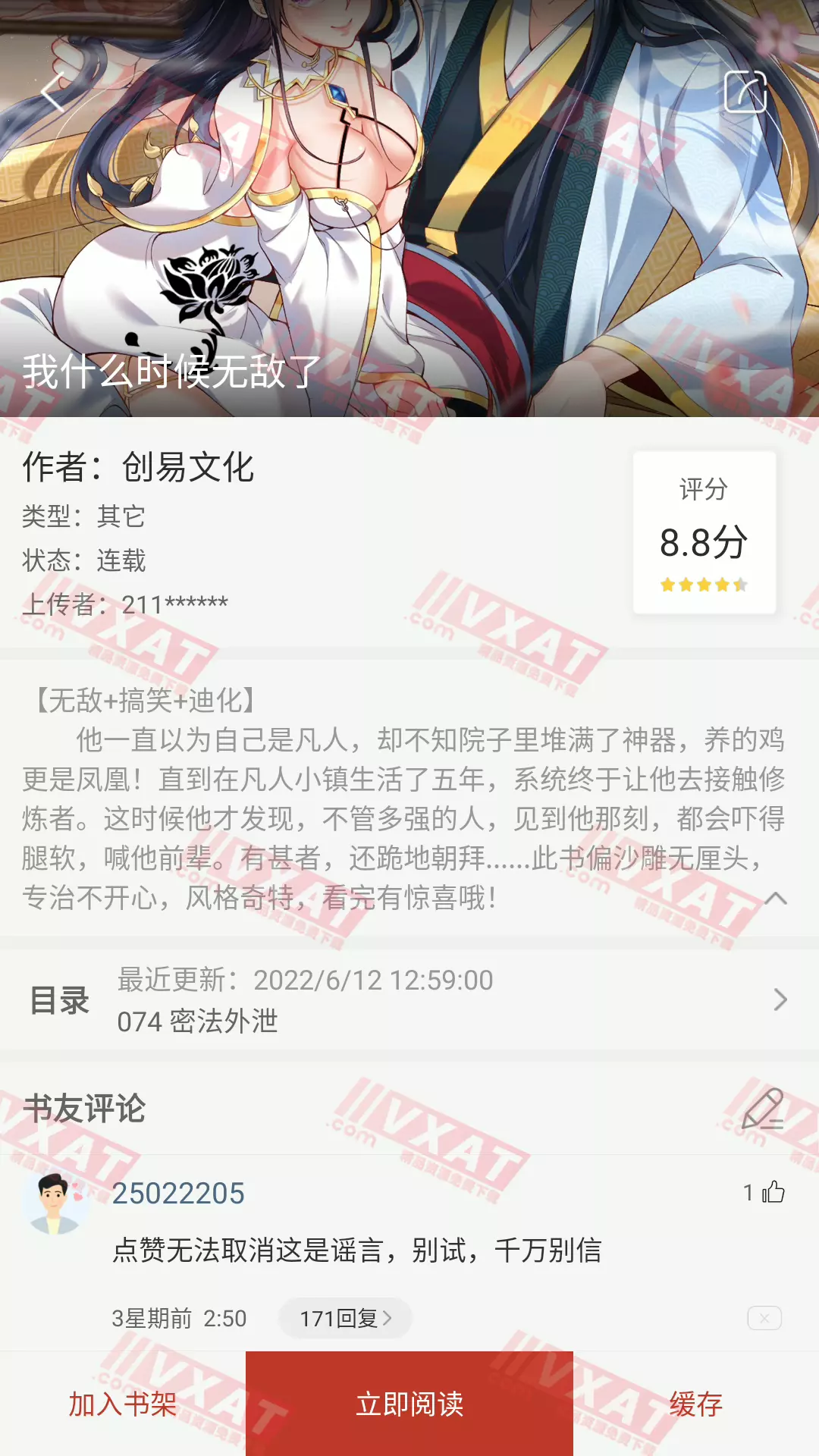Viewport: 819px width, 1456px height.
Task: Share this comic via top-right icon
Action: coord(745,92)
